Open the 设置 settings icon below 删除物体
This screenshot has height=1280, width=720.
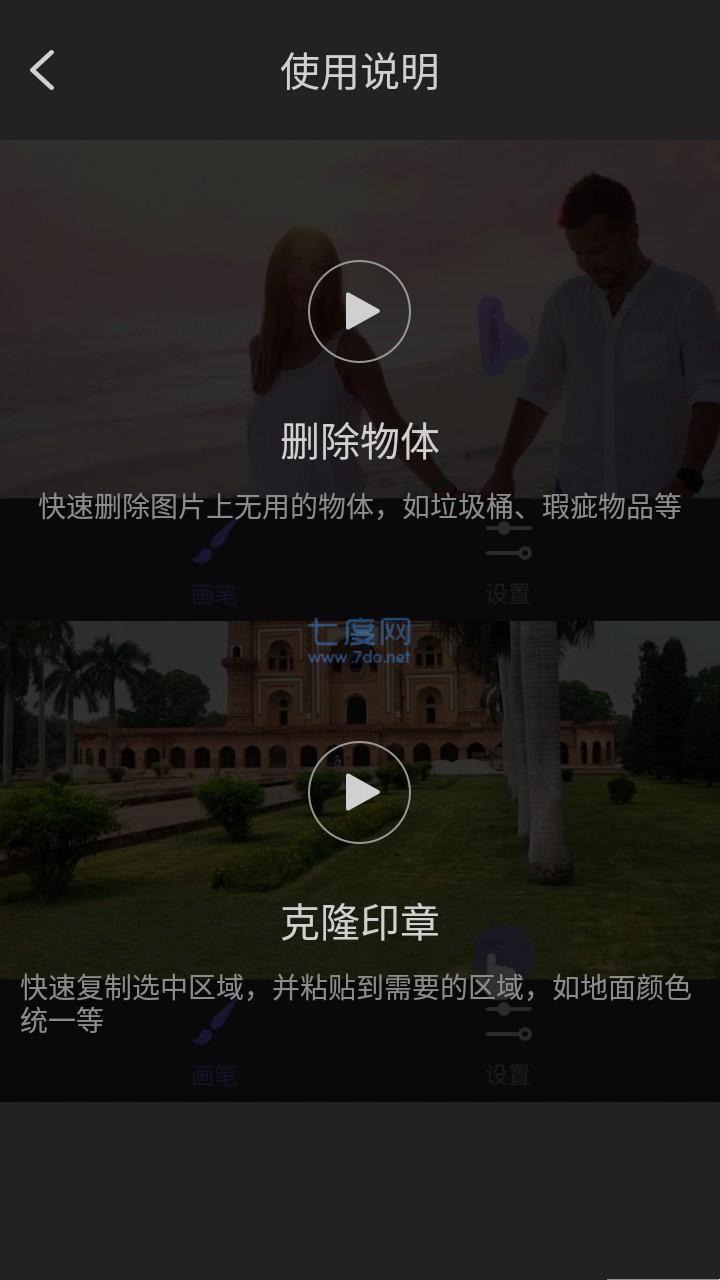(x=508, y=553)
